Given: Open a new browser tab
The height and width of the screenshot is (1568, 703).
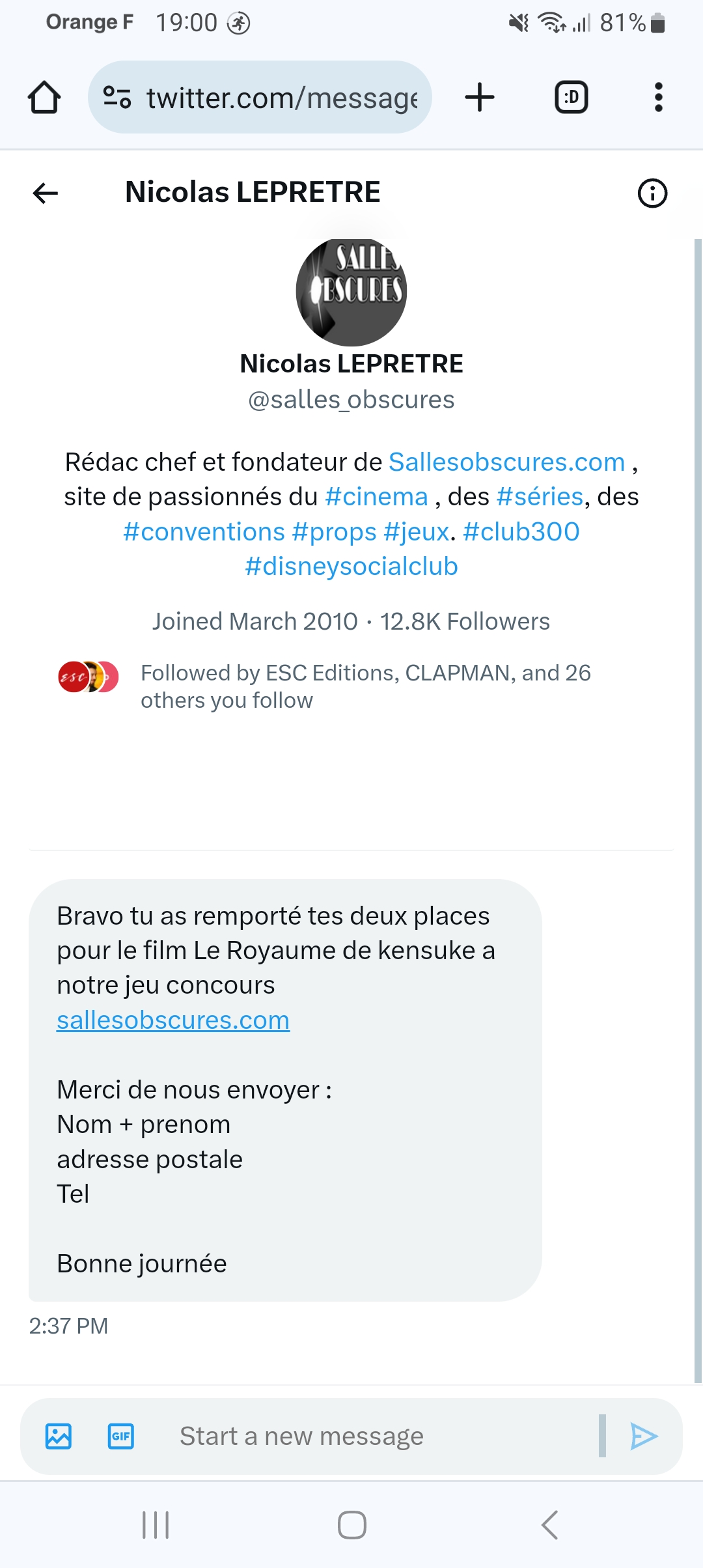Looking at the screenshot, I should [x=480, y=98].
